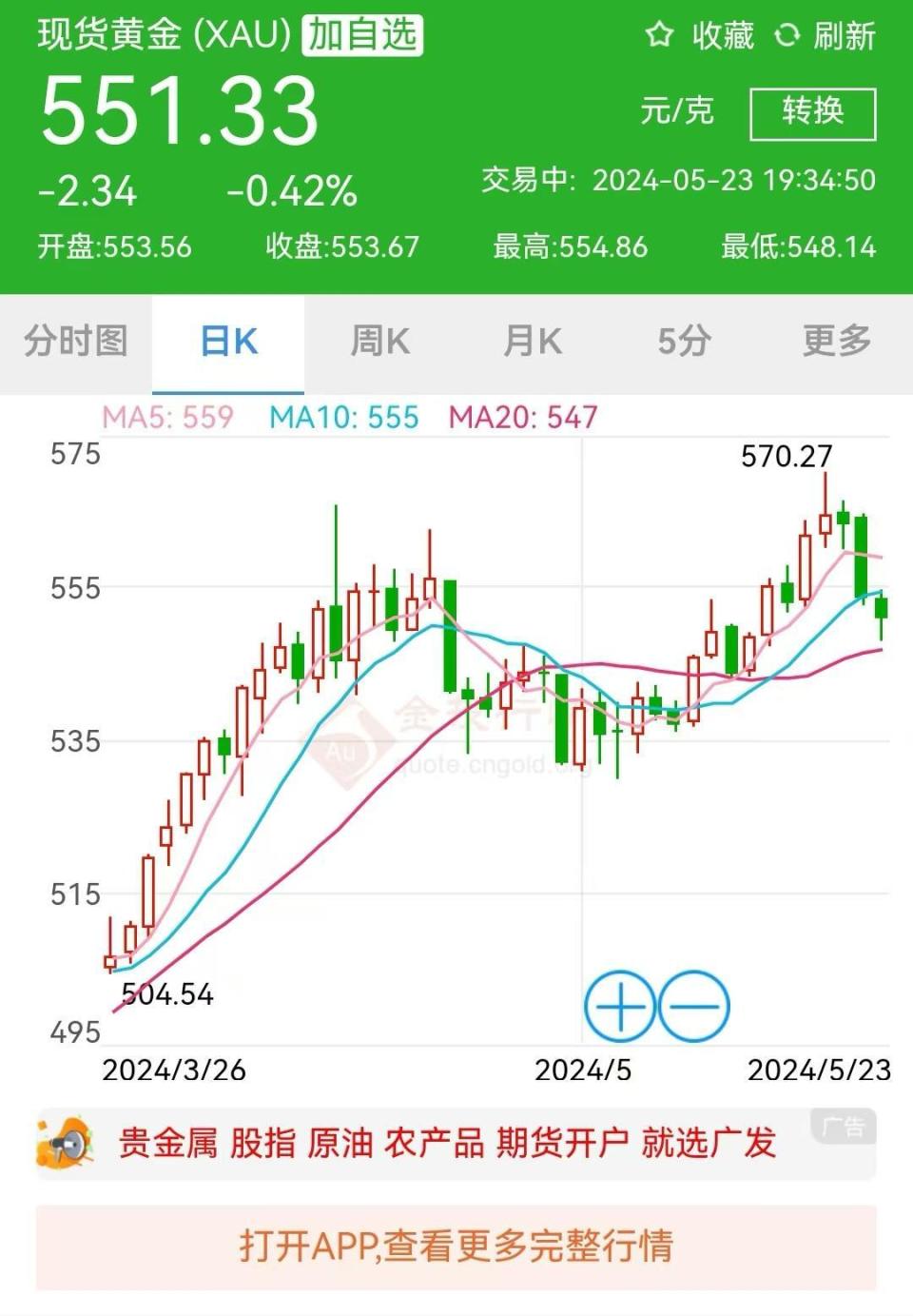Zoom in the K-line chart with plus

[619, 1006]
